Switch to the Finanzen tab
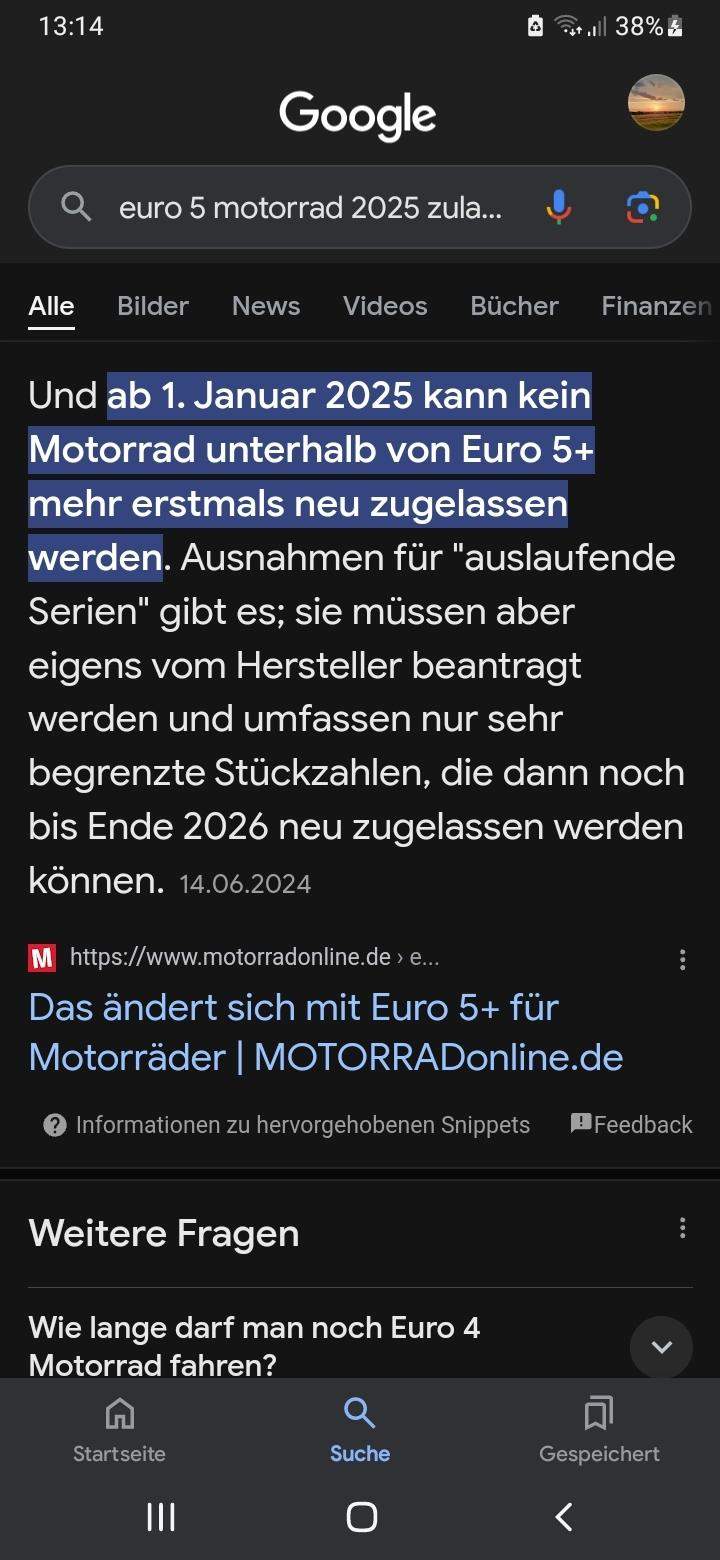This screenshot has height=1560, width=720. click(656, 306)
